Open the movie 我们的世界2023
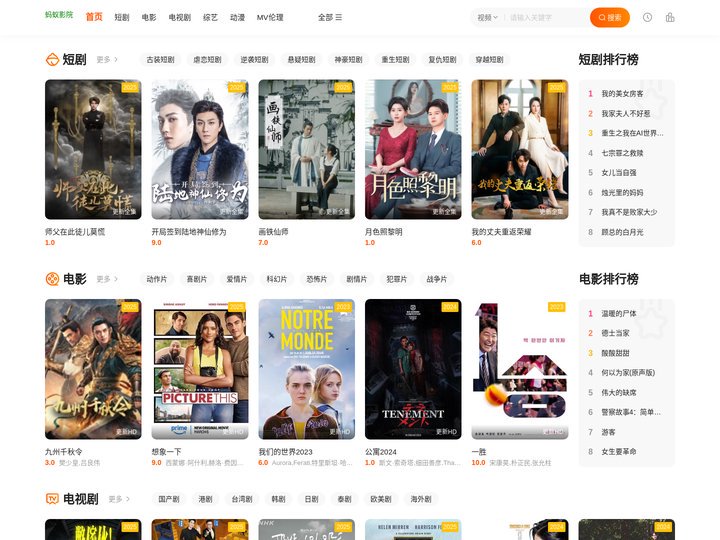 pyautogui.click(x=306, y=369)
